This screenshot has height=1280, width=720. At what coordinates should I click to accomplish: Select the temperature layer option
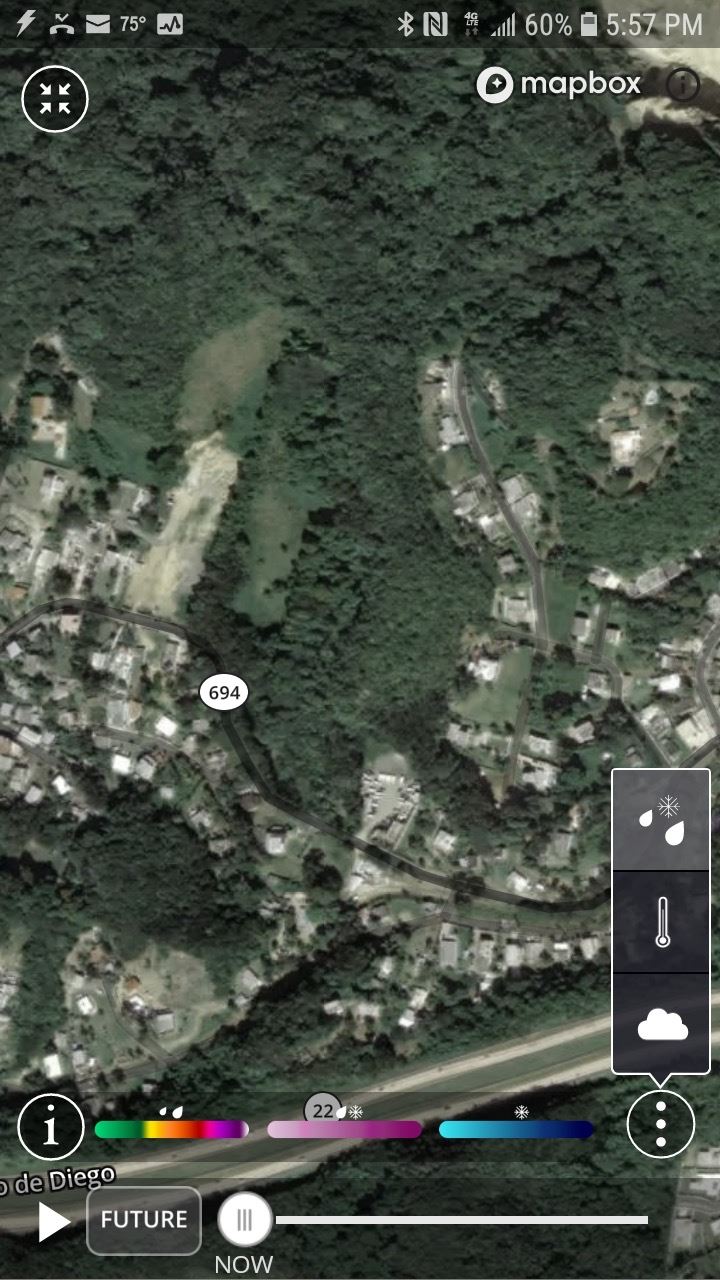tap(661, 922)
